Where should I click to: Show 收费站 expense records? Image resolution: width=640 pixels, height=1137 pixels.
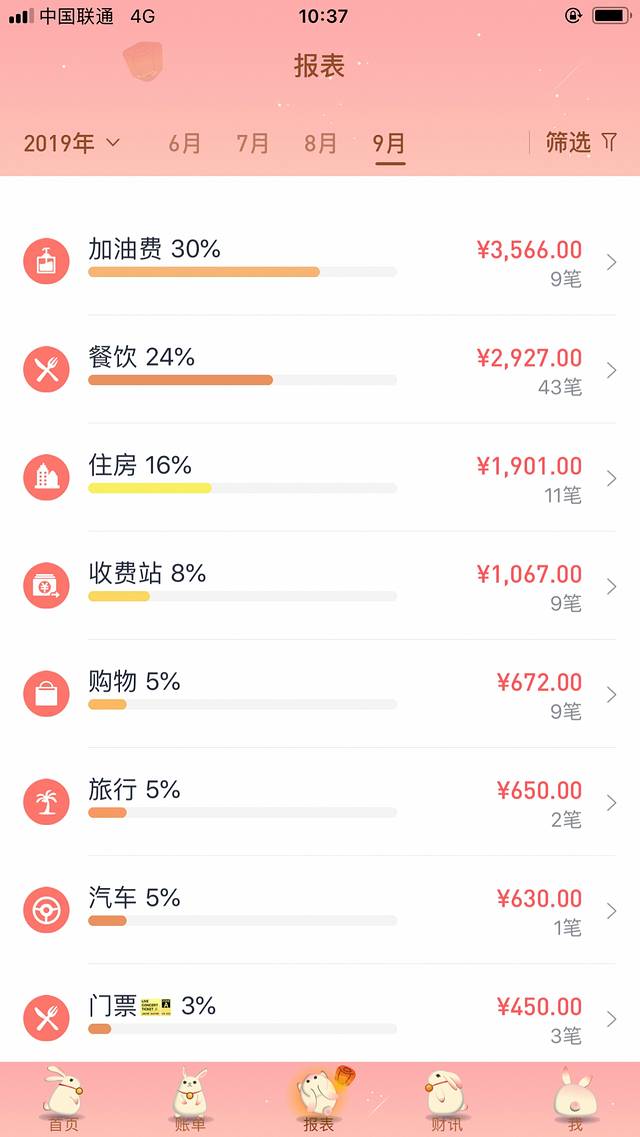(320, 586)
